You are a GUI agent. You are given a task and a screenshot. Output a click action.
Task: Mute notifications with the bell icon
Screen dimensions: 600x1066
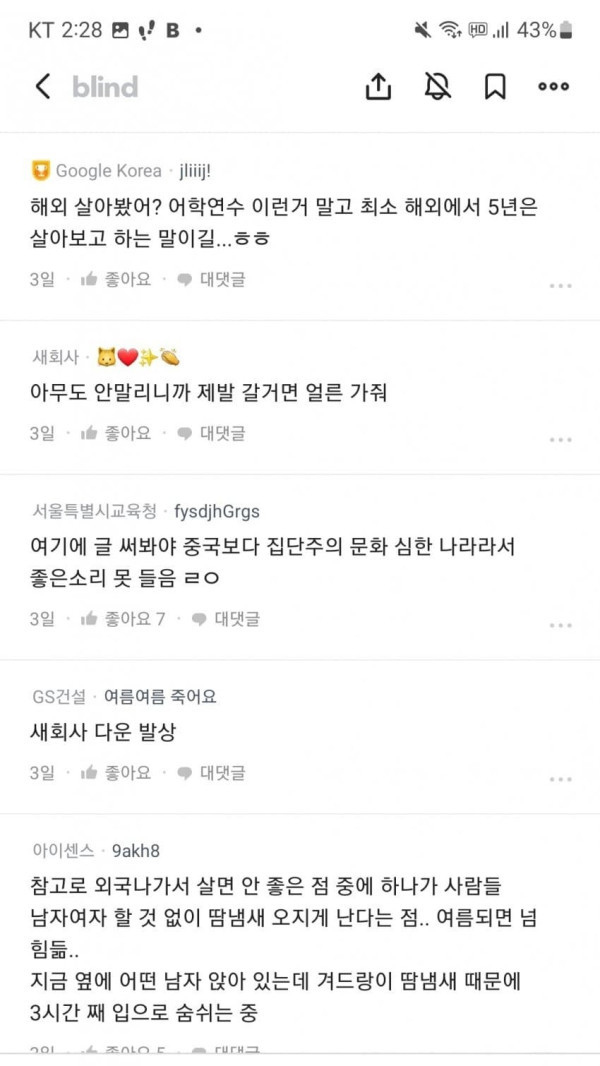click(x=436, y=87)
